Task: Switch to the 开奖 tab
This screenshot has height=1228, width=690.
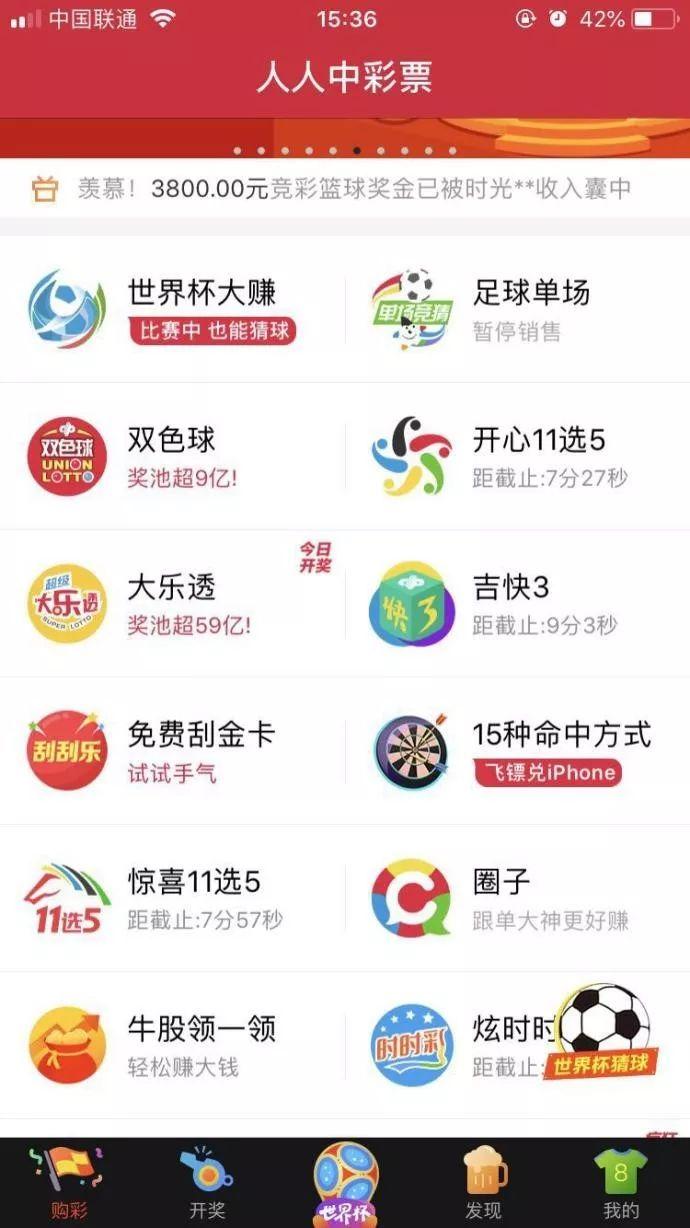Action: 207,1183
